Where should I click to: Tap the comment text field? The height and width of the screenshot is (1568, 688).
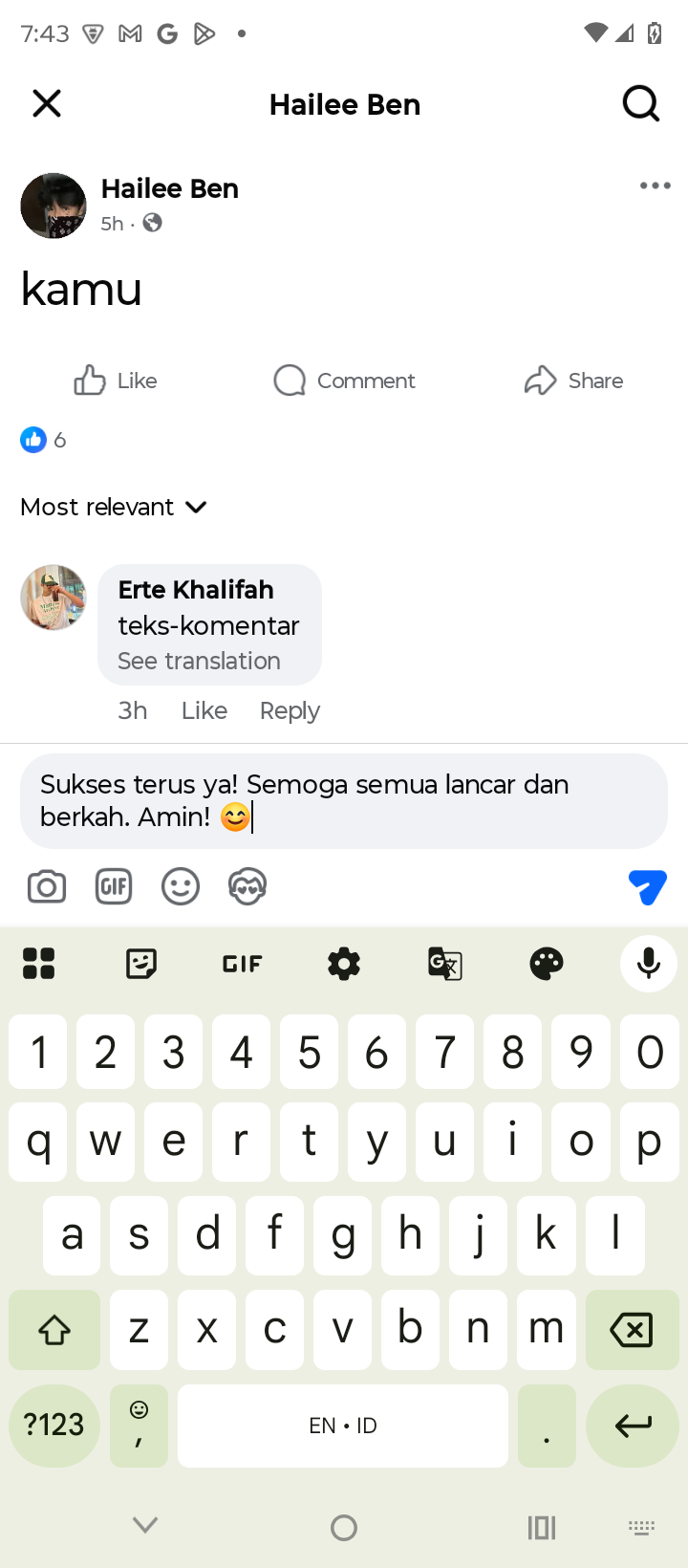pos(344,800)
